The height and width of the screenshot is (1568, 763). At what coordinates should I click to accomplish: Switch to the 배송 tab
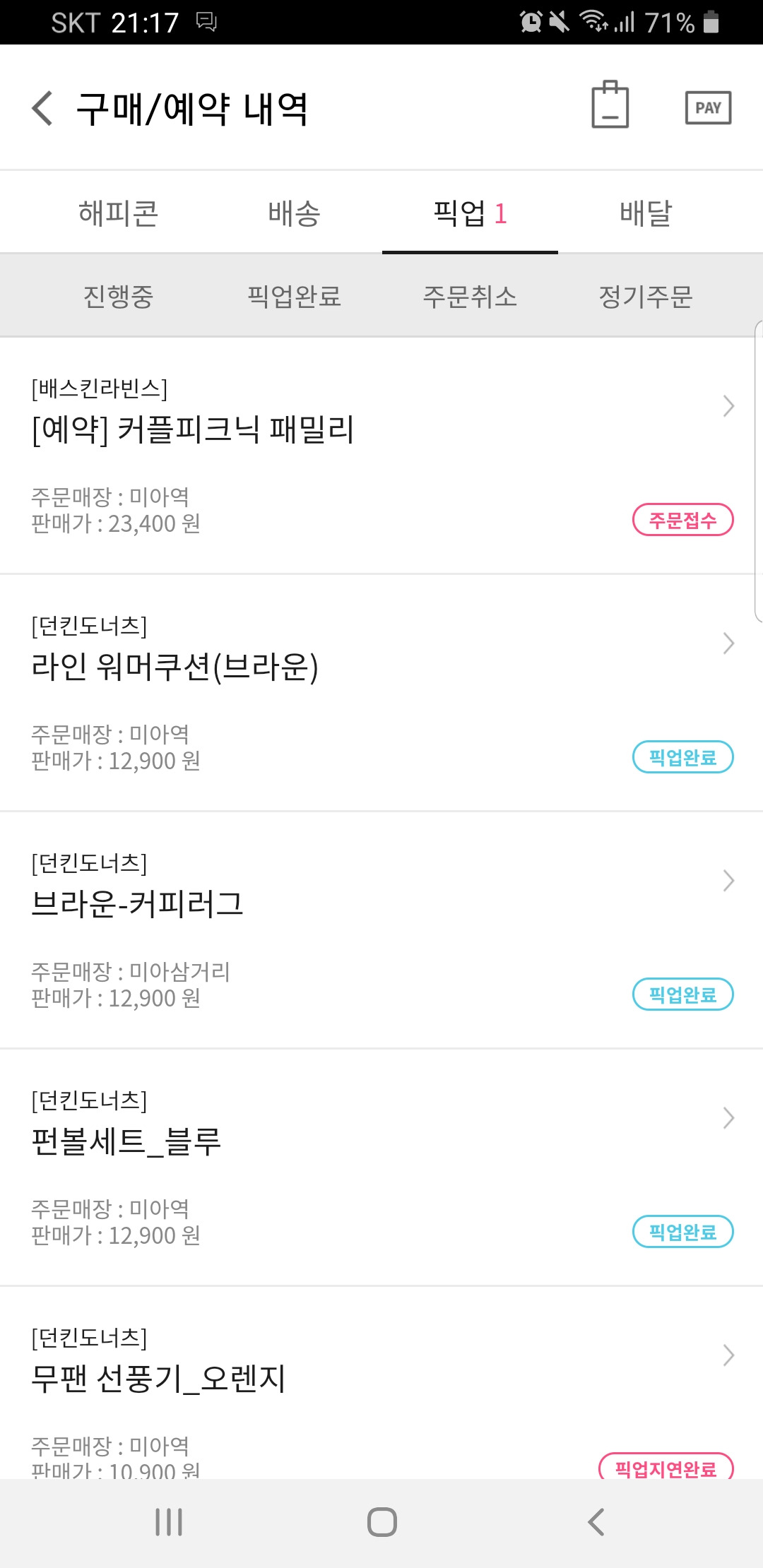(294, 213)
